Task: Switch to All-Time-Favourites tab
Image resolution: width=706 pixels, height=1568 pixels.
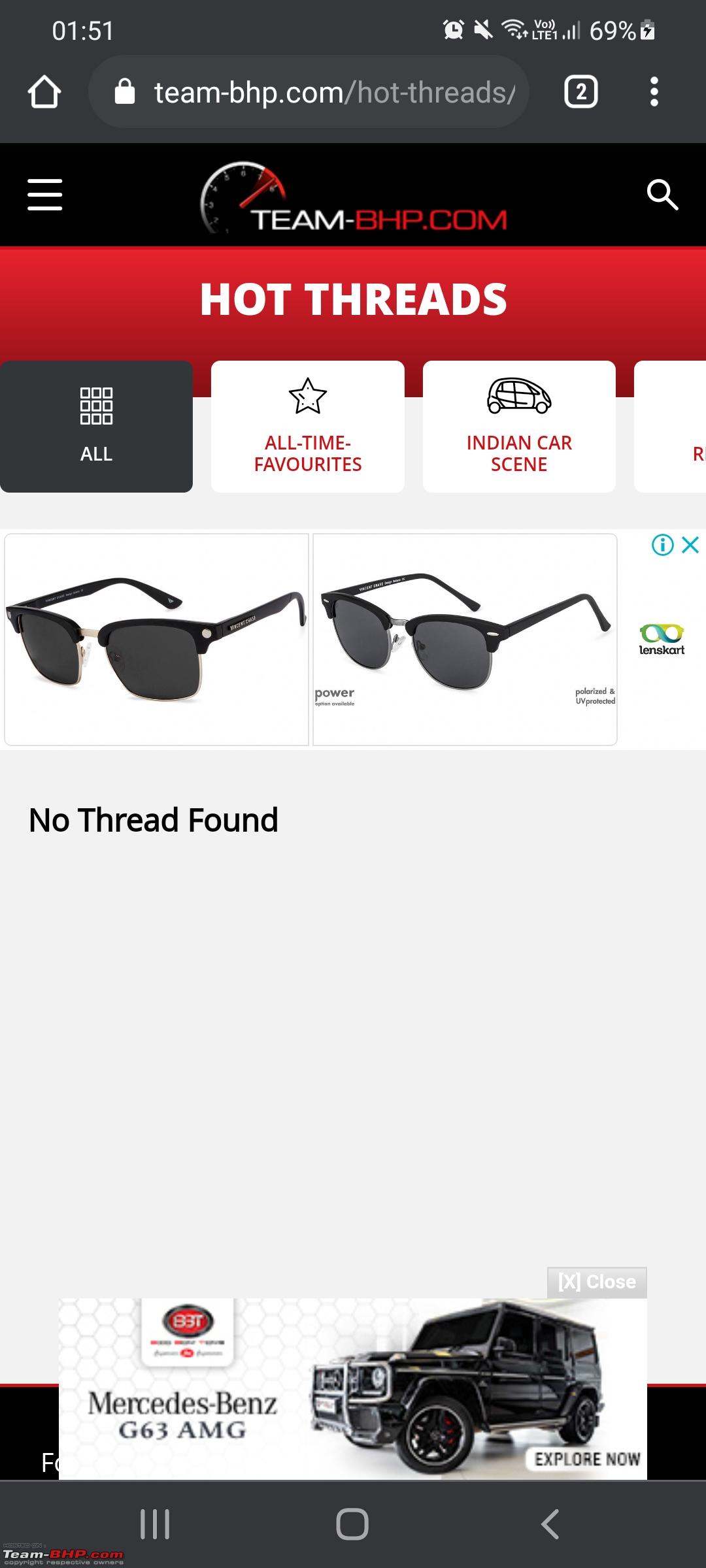Action: [x=308, y=426]
